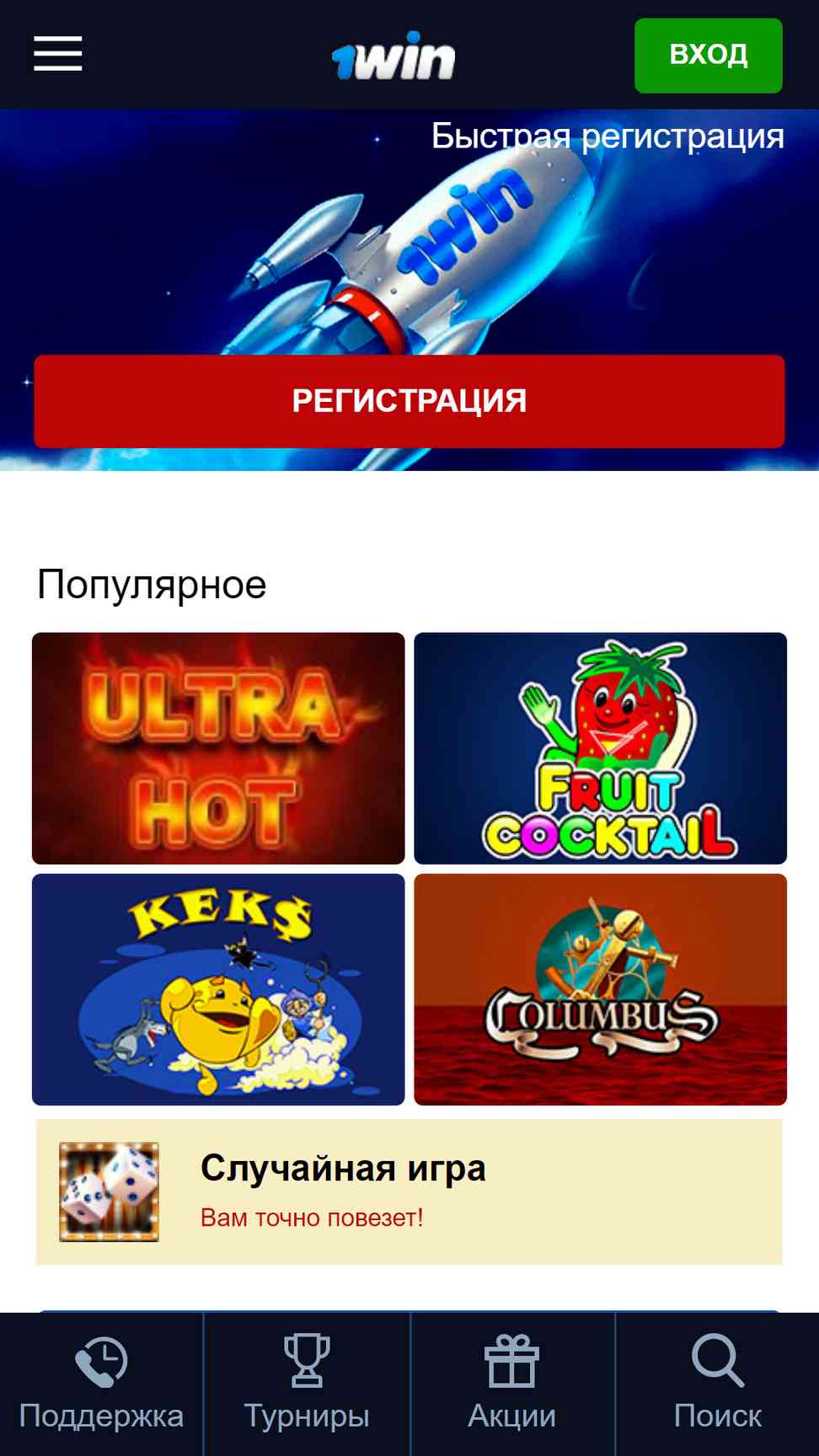Launch the Fruit Cocktail slot
The image size is (819, 1456).
tap(600, 748)
